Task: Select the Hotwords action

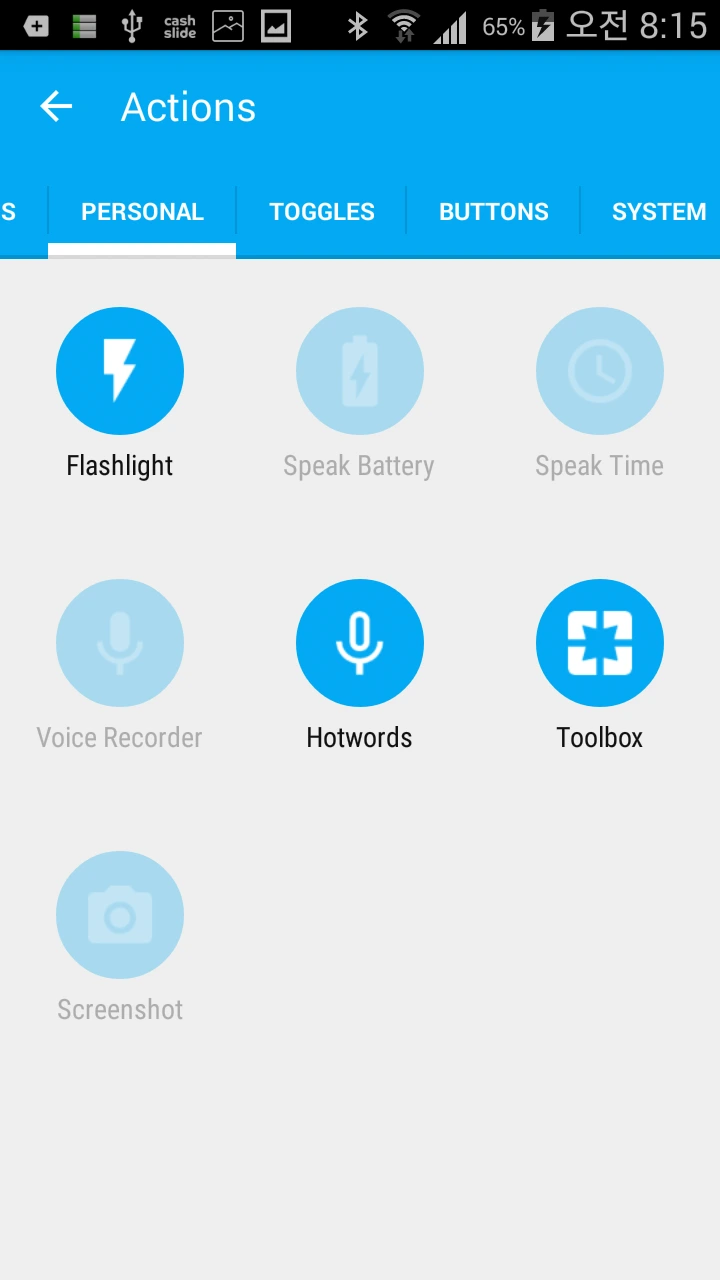Action: tap(360, 643)
